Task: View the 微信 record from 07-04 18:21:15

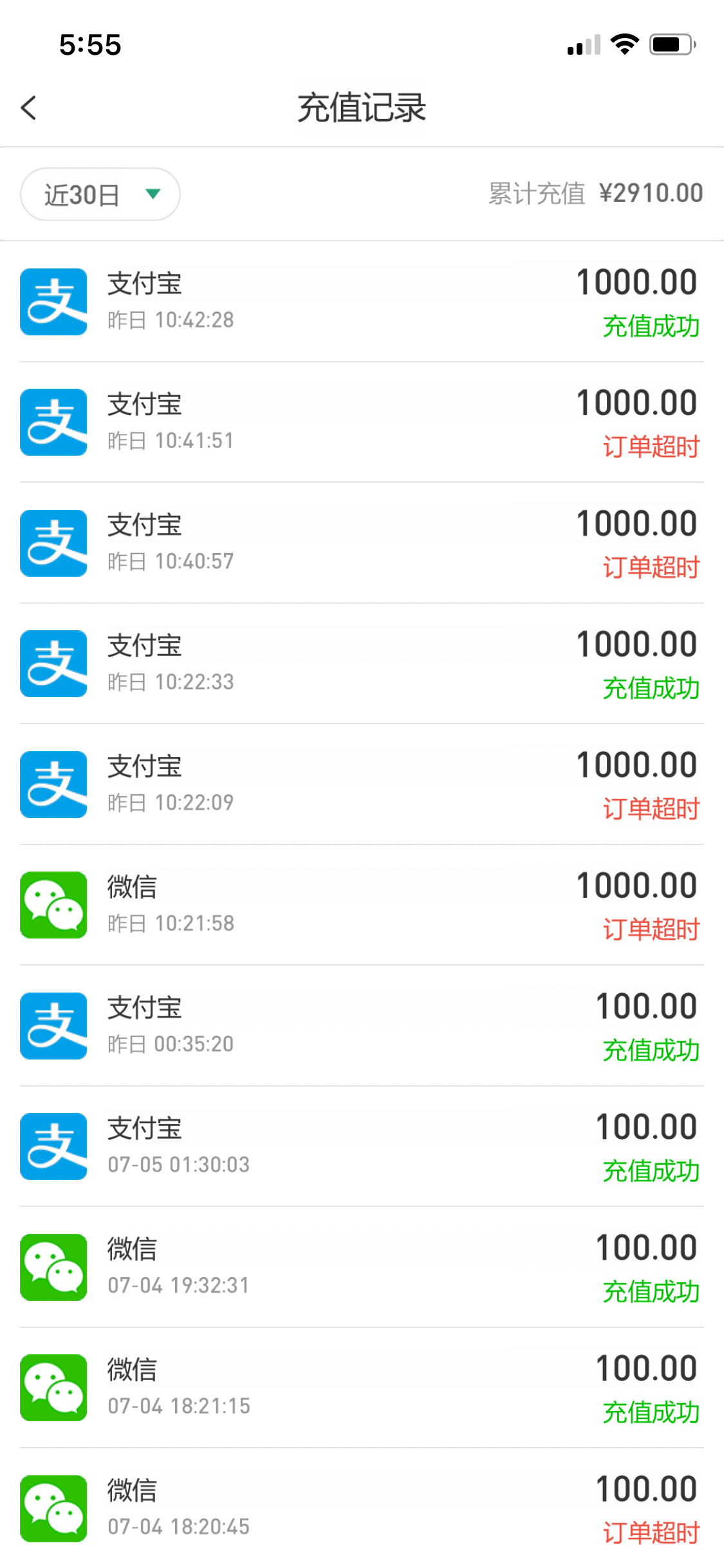Action: click(362, 1388)
